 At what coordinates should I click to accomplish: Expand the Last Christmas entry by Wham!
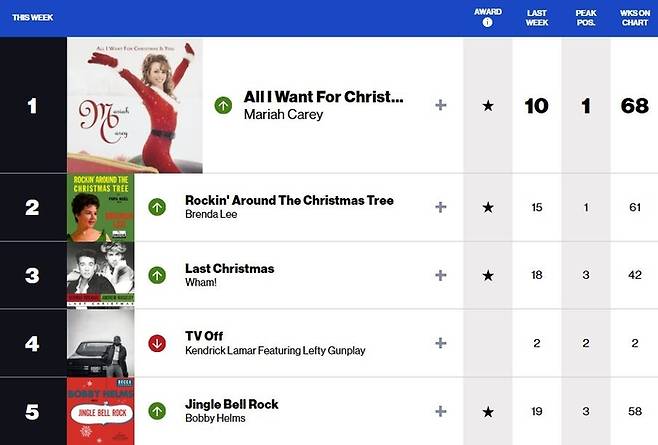click(440, 275)
